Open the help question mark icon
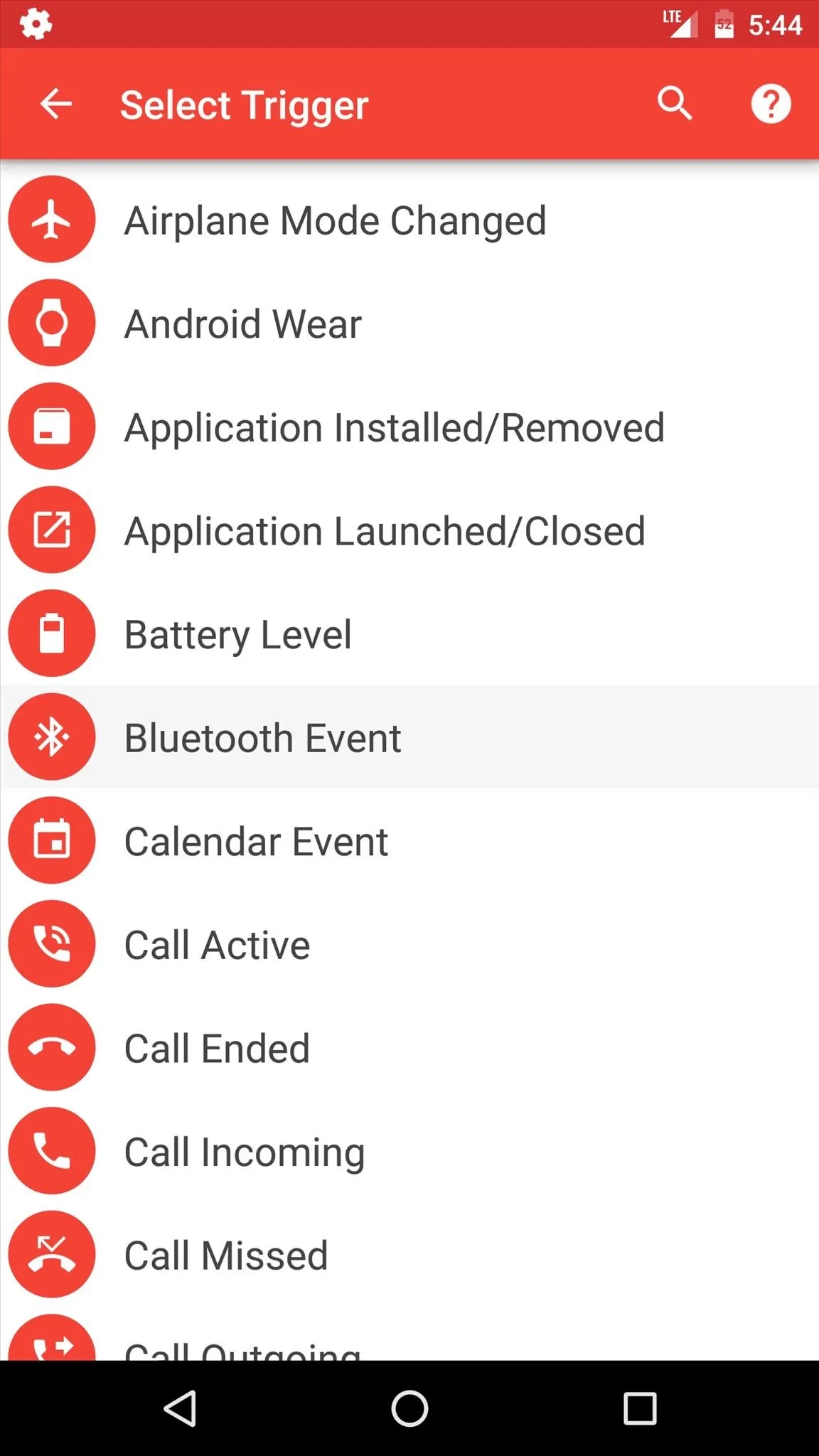The height and width of the screenshot is (1456, 819). coord(771,105)
